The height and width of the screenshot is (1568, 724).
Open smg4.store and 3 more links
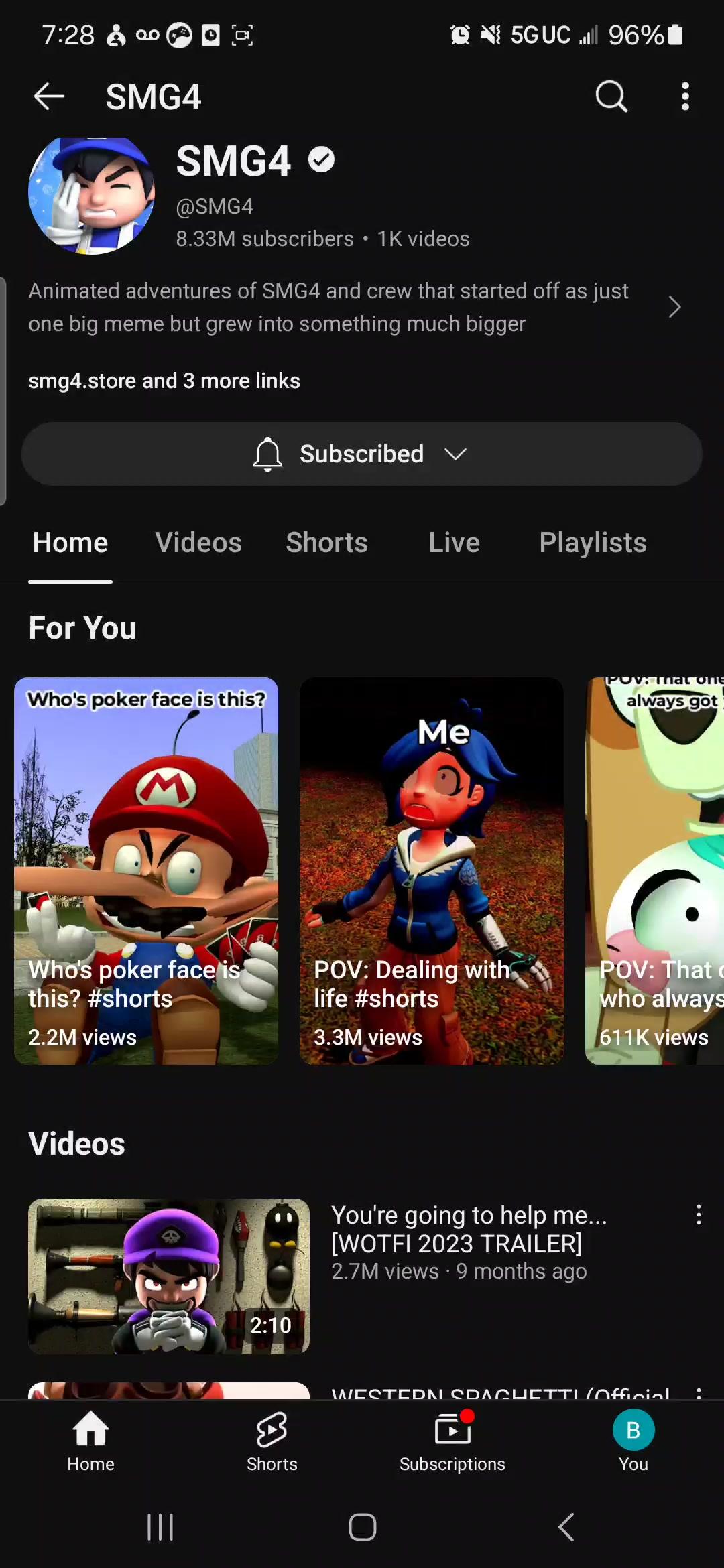(x=164, y=381)
